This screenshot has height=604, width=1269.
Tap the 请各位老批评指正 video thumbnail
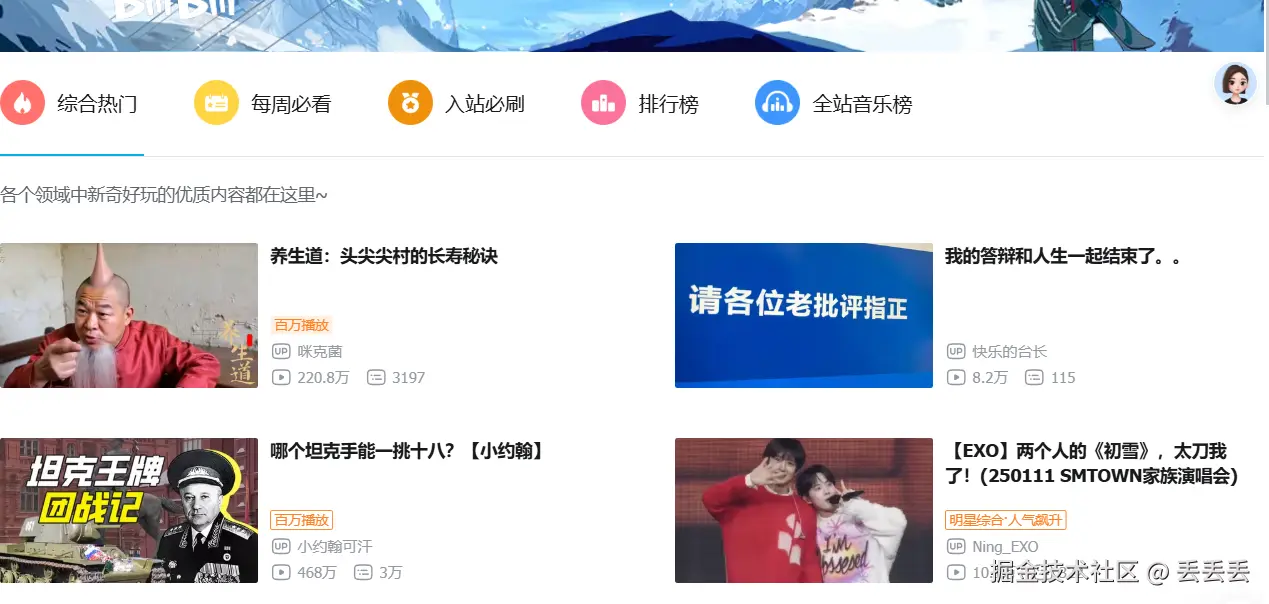[803, 315]
